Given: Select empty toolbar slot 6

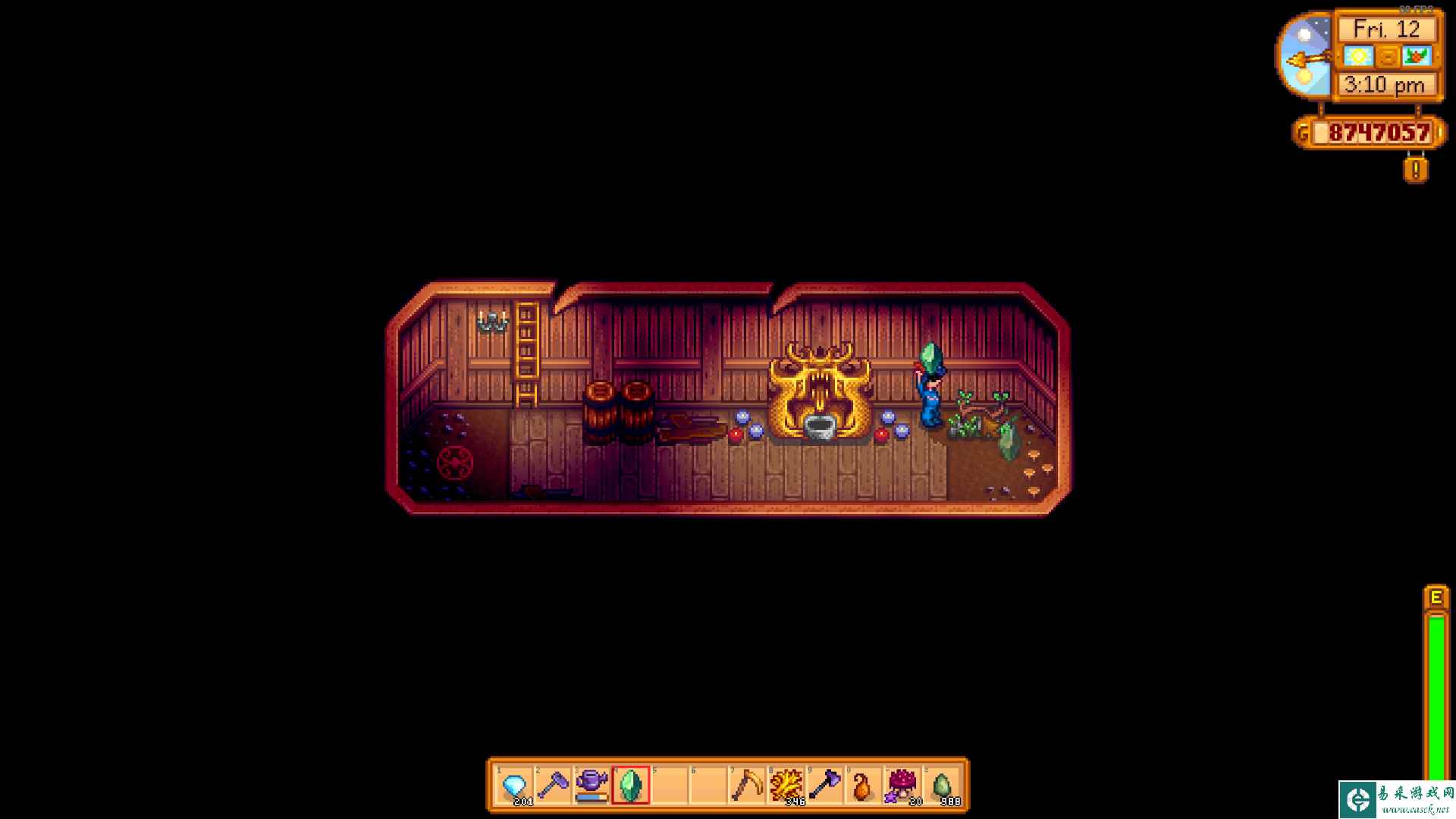Looking at the screenshot, I should (708, 785).
